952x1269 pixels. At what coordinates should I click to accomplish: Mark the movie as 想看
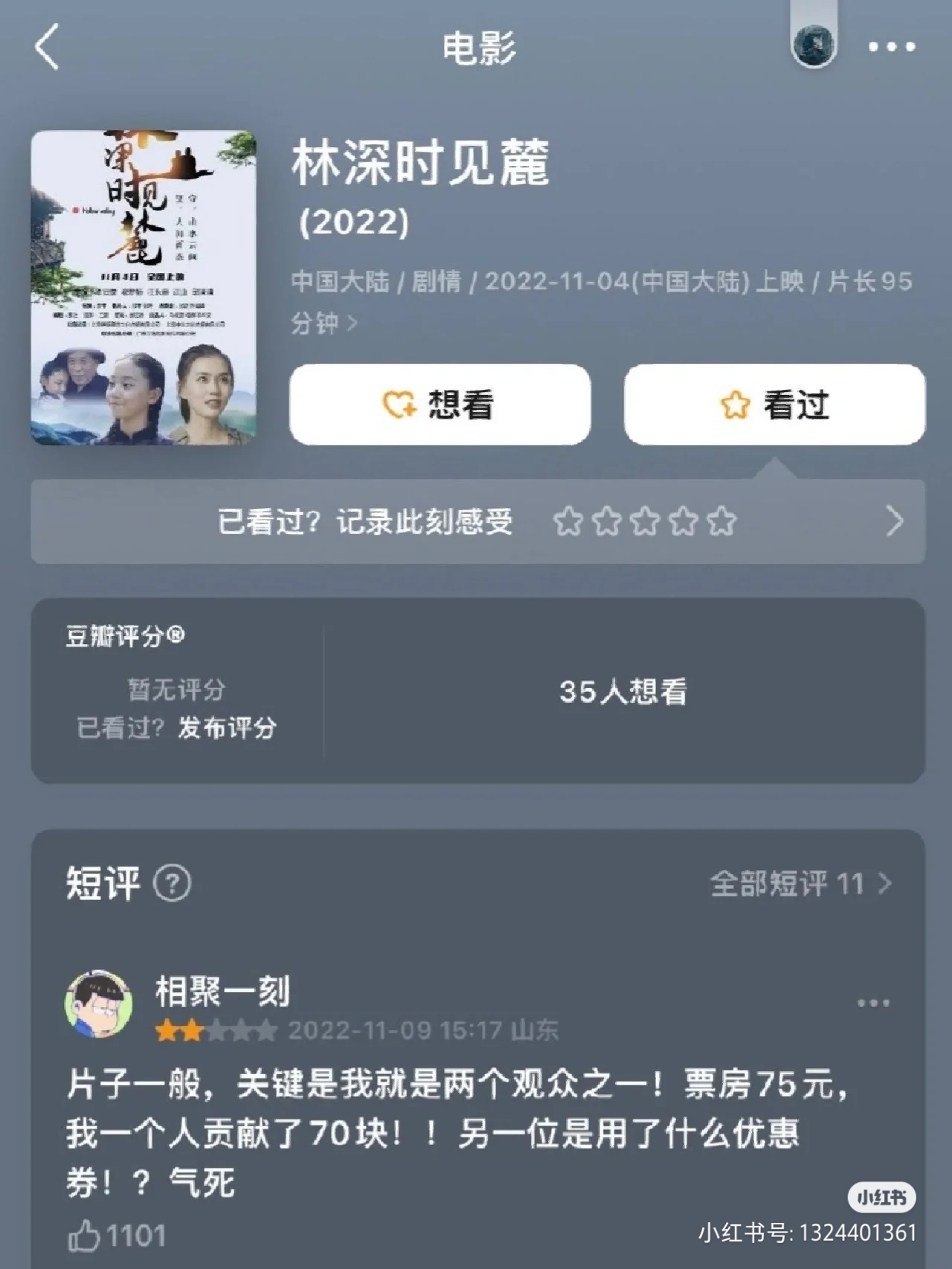point(440,405)
